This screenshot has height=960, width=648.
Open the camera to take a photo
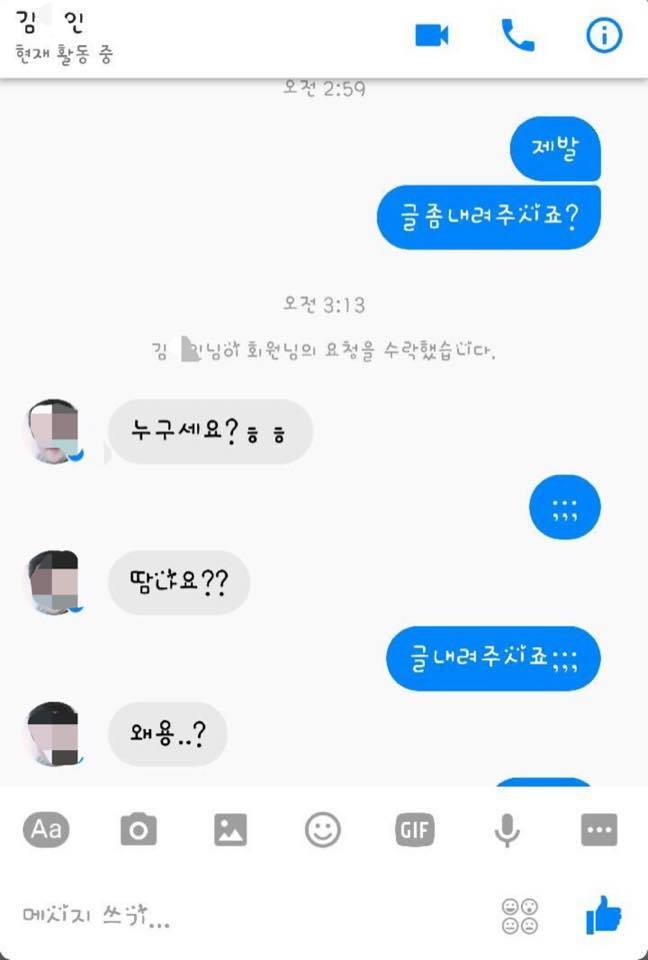pyautogui.click(x=139, y=829)
